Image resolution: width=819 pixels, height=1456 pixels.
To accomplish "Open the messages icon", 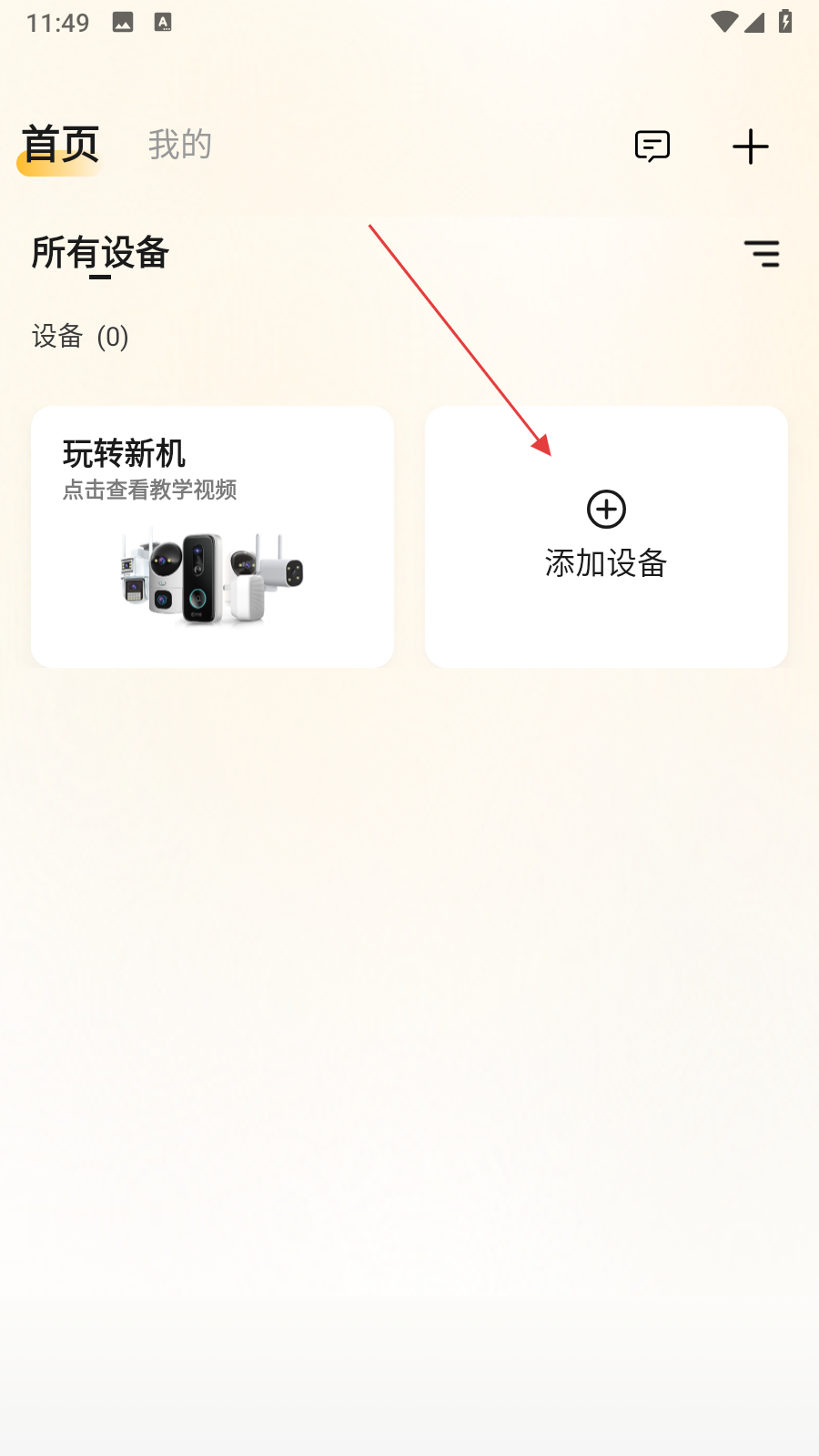I will [x=652, y=146].
